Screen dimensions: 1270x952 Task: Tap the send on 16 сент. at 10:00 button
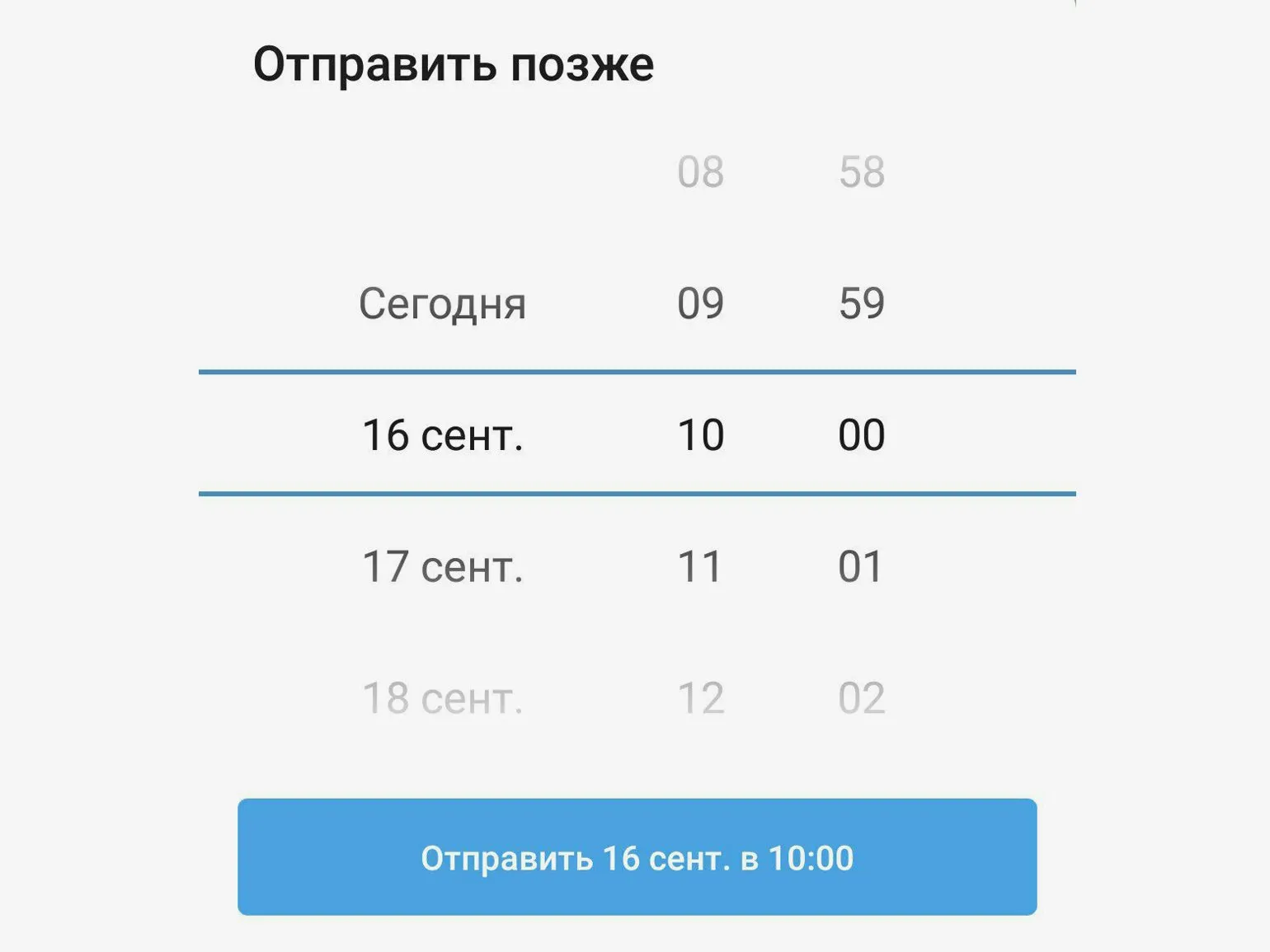pos(637,857)
